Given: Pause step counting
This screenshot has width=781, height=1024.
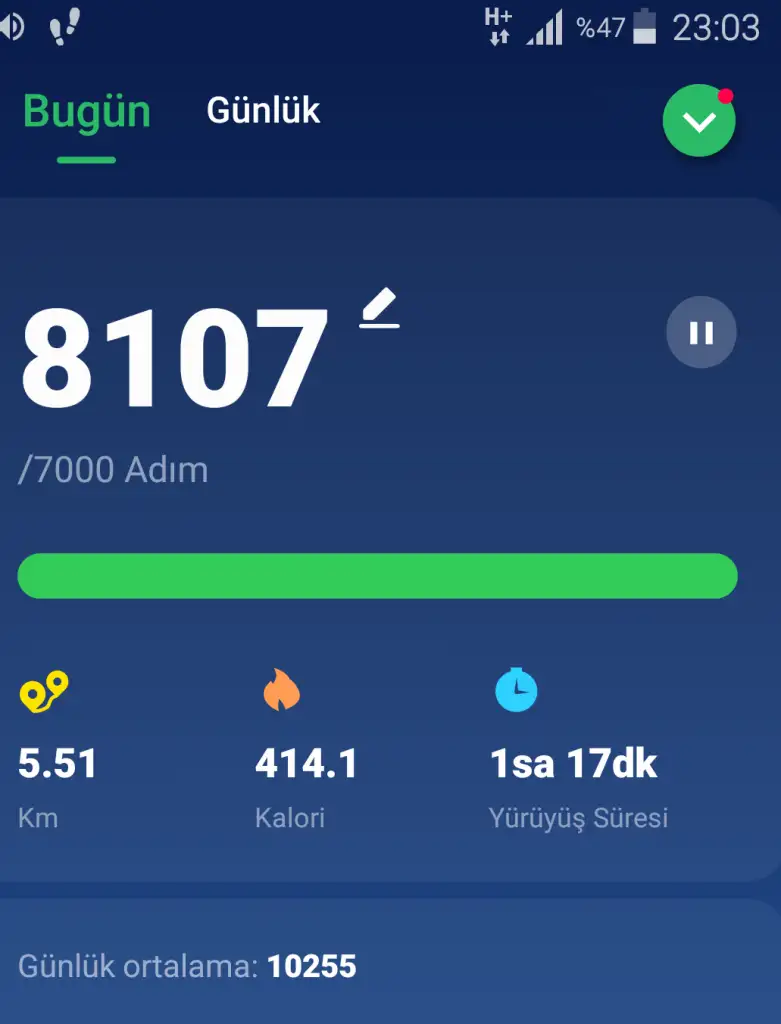Looking at the screenshot, I should click(x=701, y=333).
